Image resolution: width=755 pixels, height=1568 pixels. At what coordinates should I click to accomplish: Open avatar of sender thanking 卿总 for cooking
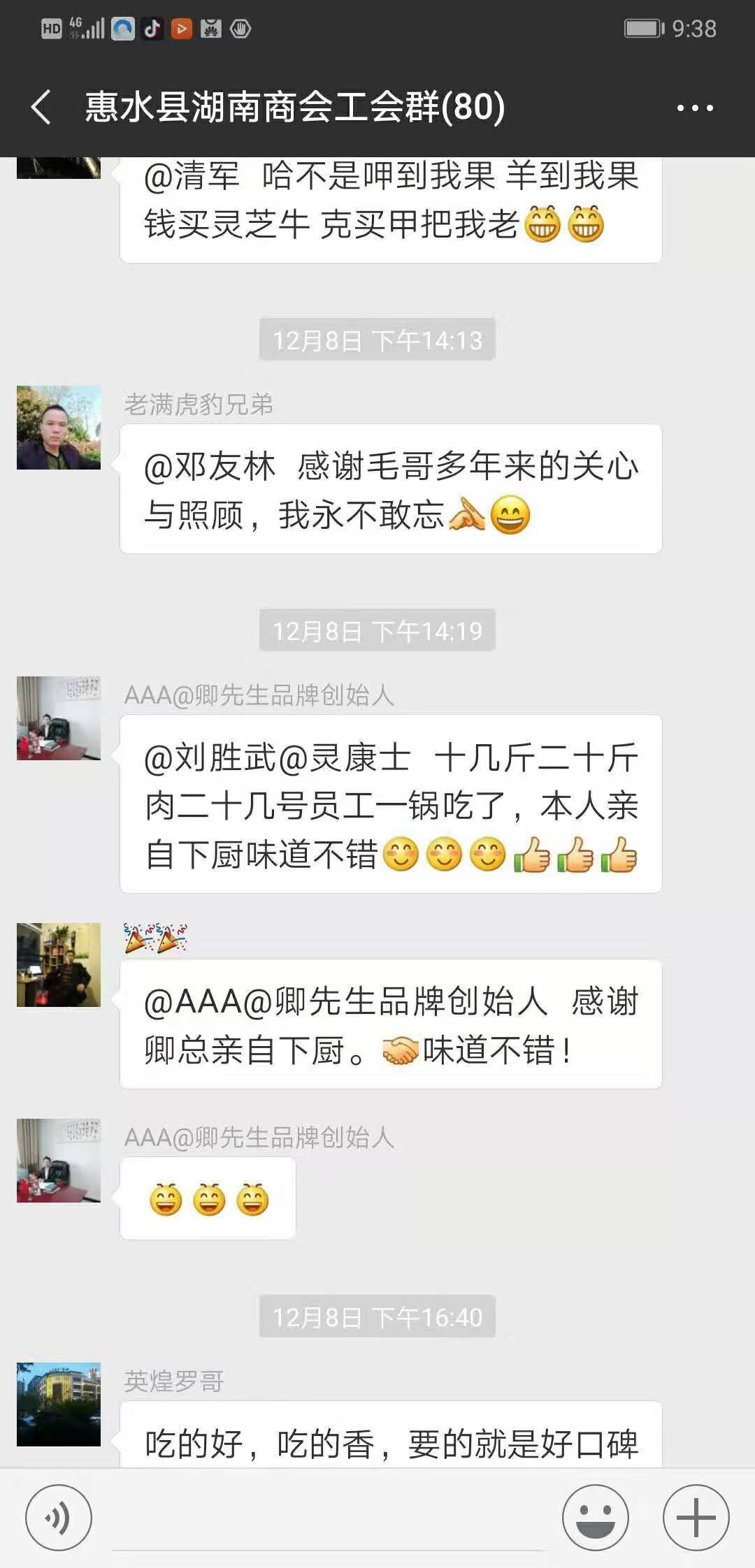click(59, 965)
